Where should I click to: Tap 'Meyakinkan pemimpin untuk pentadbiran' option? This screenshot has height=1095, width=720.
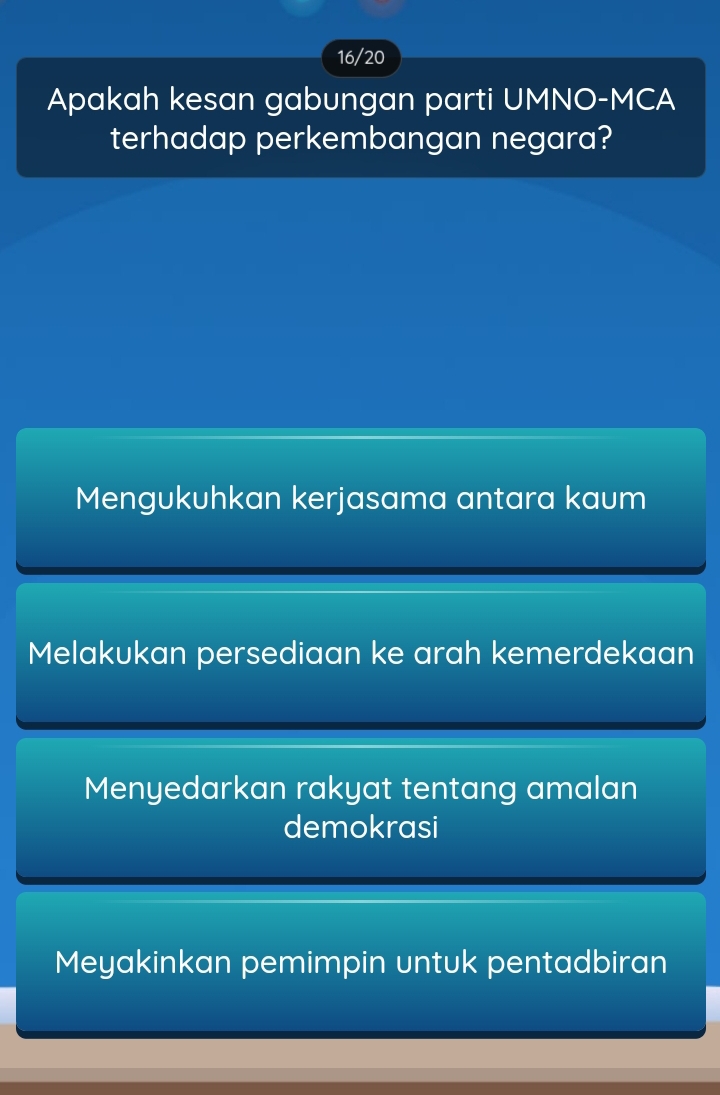point(360,963)
